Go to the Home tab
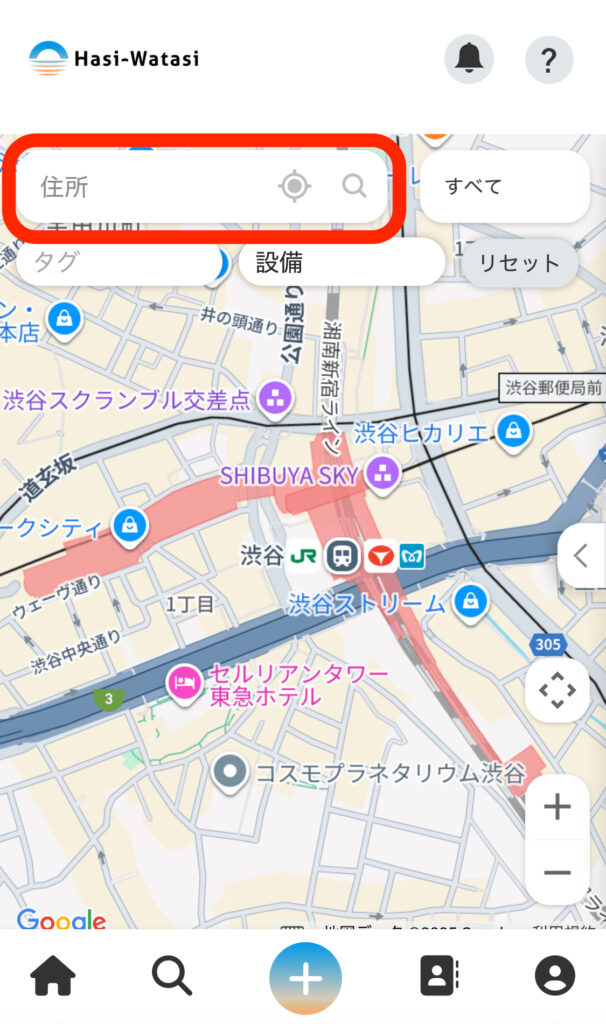 pos(54,977)
